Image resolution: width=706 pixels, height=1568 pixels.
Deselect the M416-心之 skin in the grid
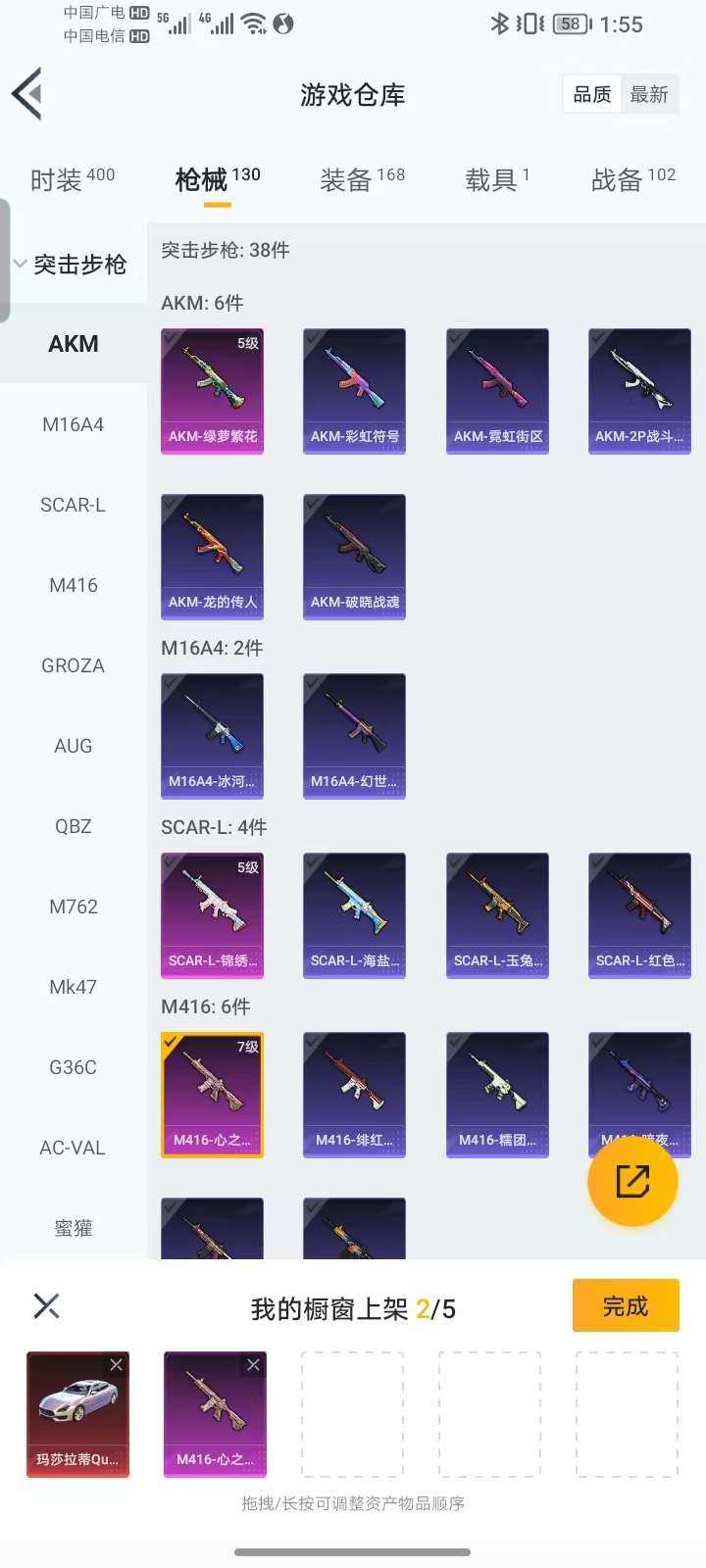click(x=212, y=1094)
